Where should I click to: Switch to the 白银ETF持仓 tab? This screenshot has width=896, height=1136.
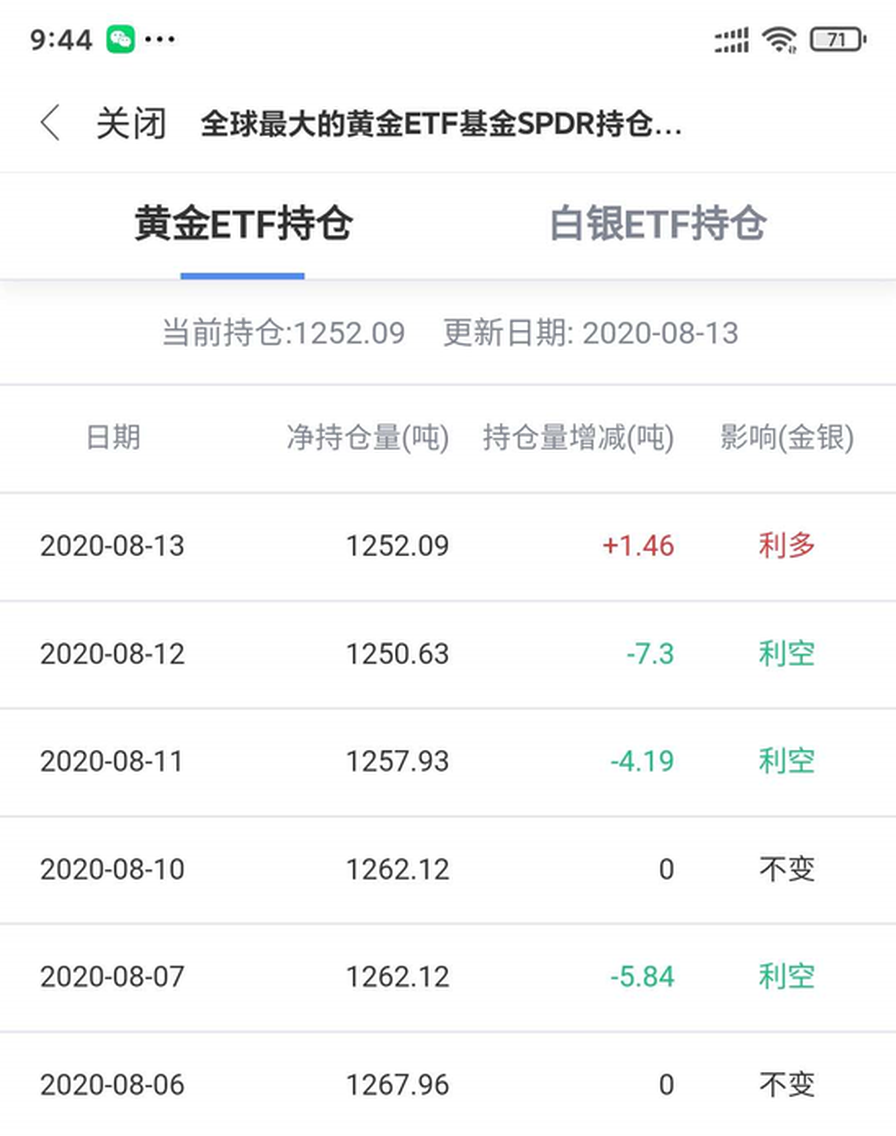[658, 223]
